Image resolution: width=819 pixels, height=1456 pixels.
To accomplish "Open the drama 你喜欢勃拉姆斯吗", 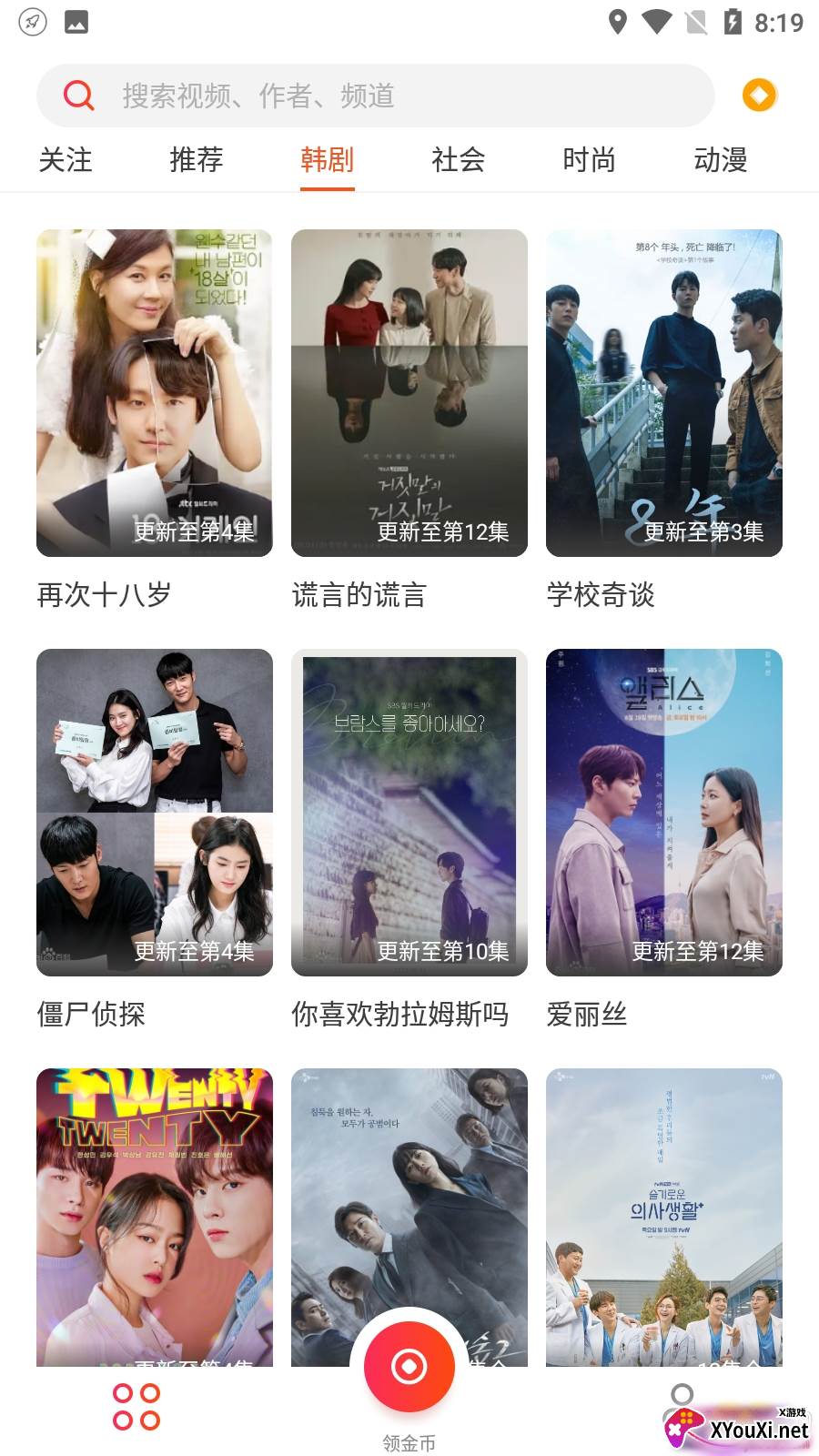I will (x=409, y=812).
